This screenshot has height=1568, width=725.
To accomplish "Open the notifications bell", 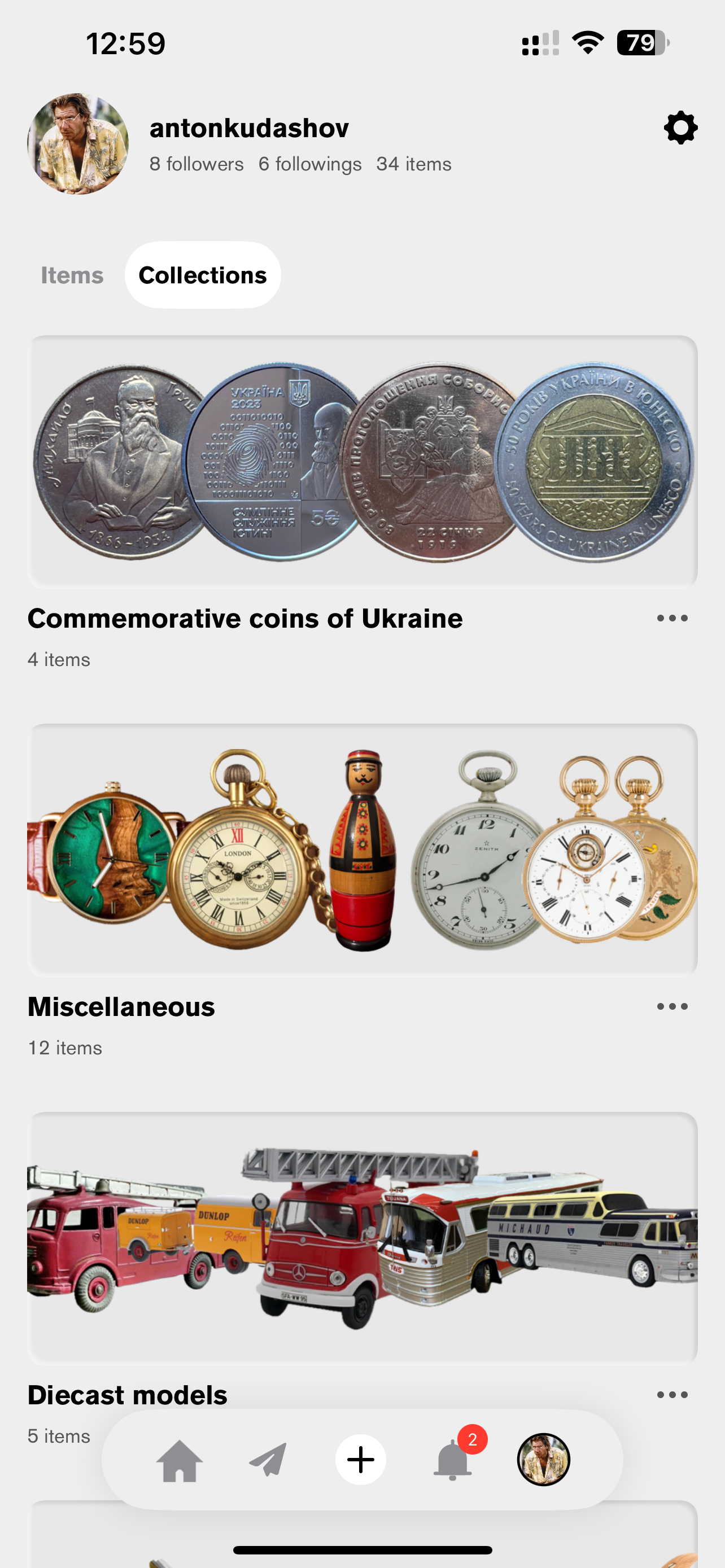I will (453, 1460).
